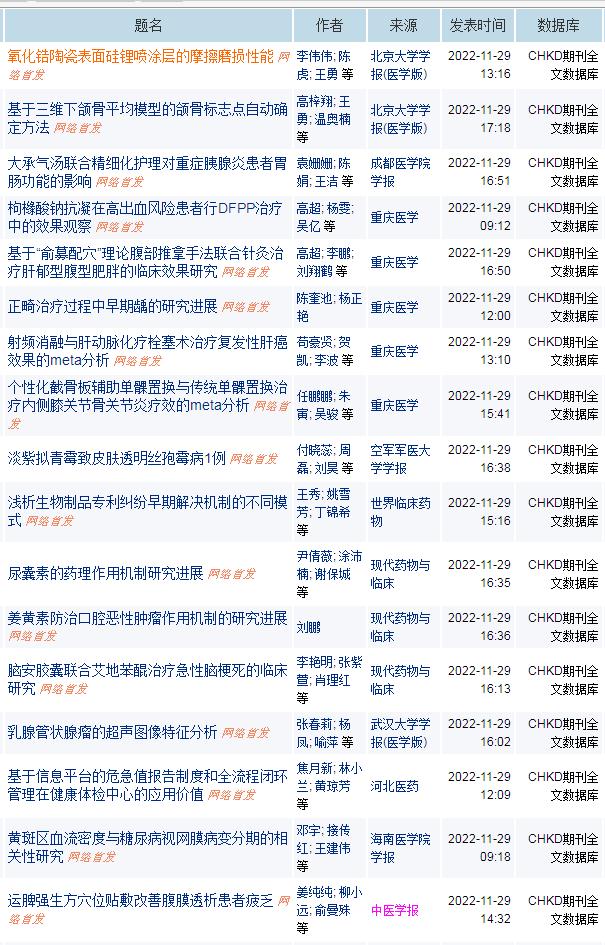Open the article on 氧化锆陶瓷表面硅锂喷涂层

tap(139, 57)
